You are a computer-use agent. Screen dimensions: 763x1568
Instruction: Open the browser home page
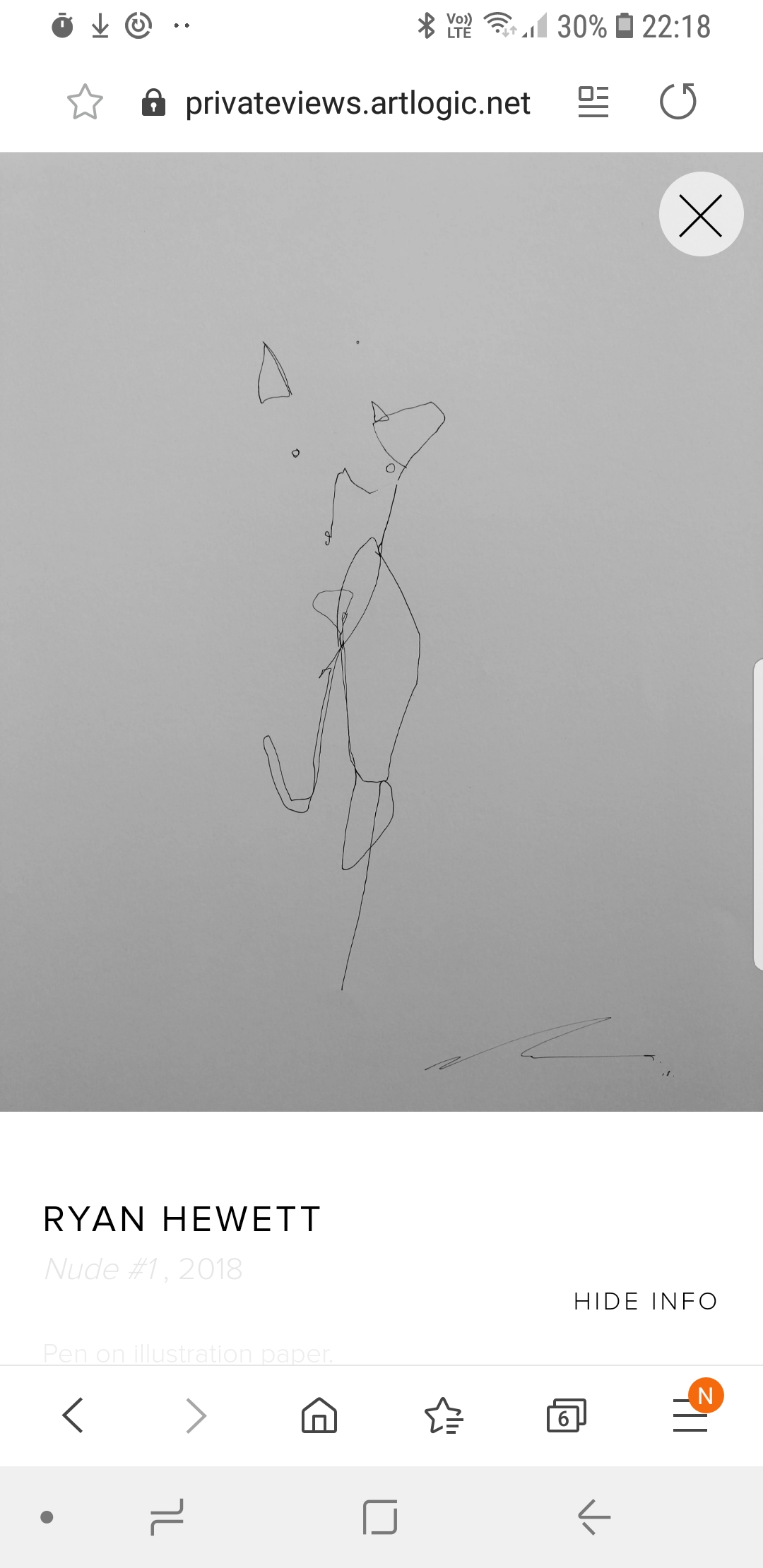coord(319,1415)
